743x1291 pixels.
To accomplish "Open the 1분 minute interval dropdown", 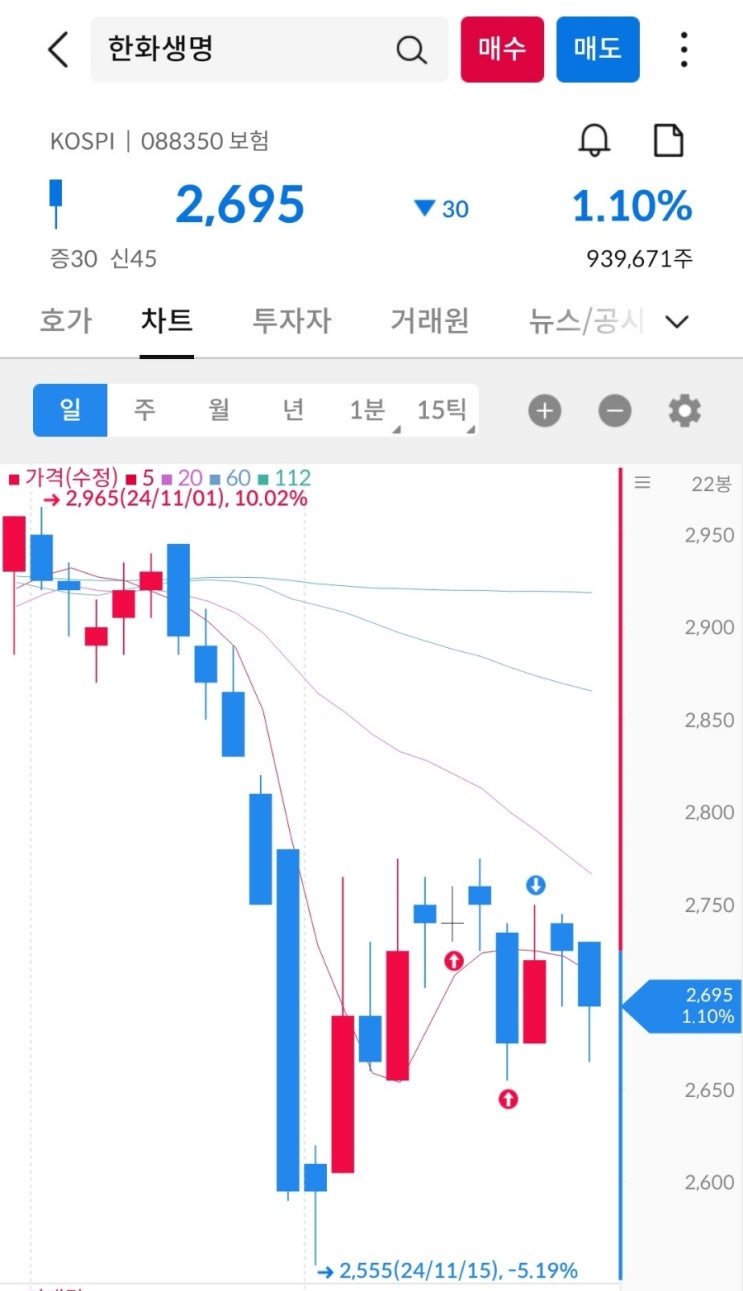I will pos(367,410).
